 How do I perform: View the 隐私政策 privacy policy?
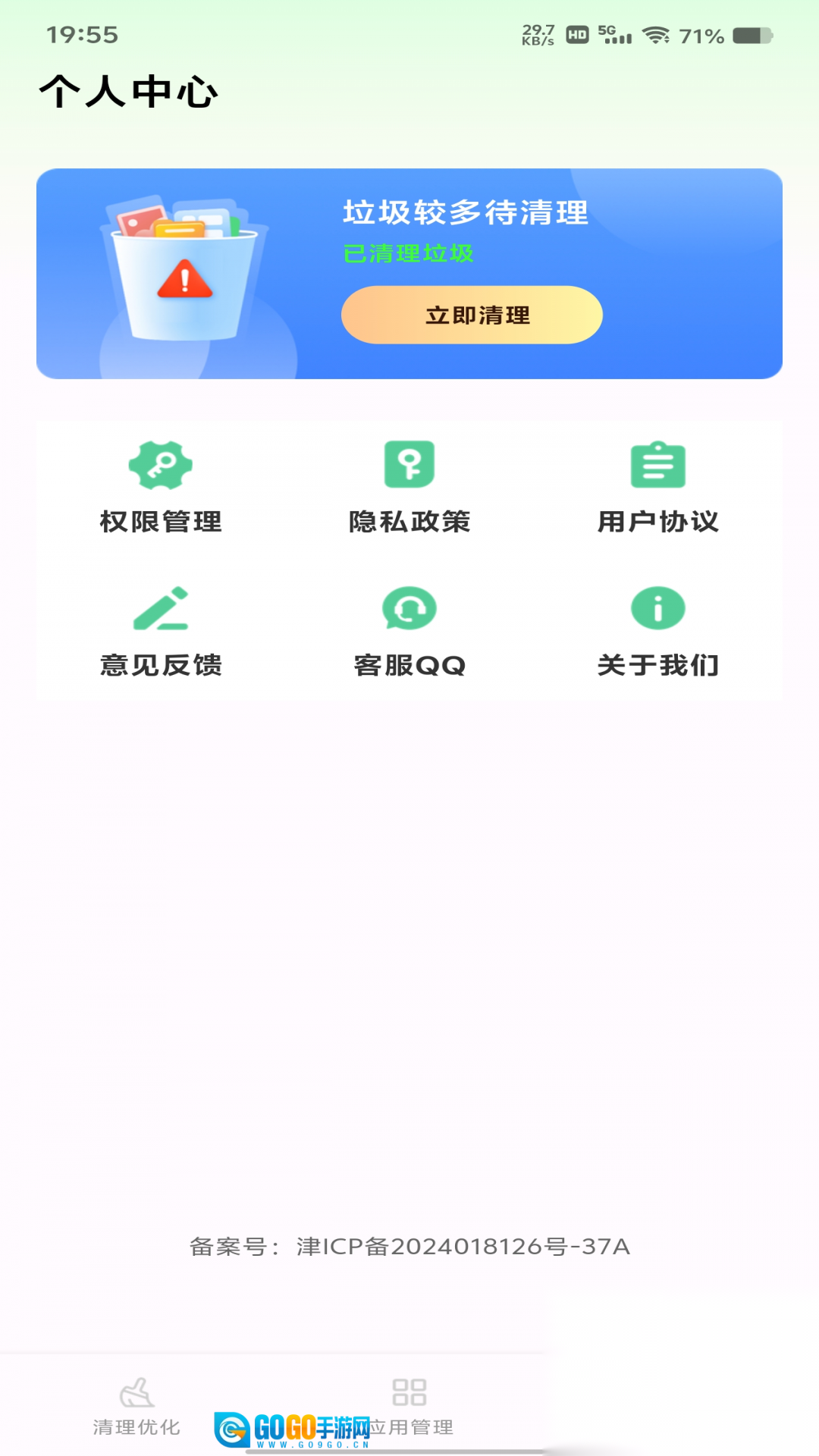[409, 487]
